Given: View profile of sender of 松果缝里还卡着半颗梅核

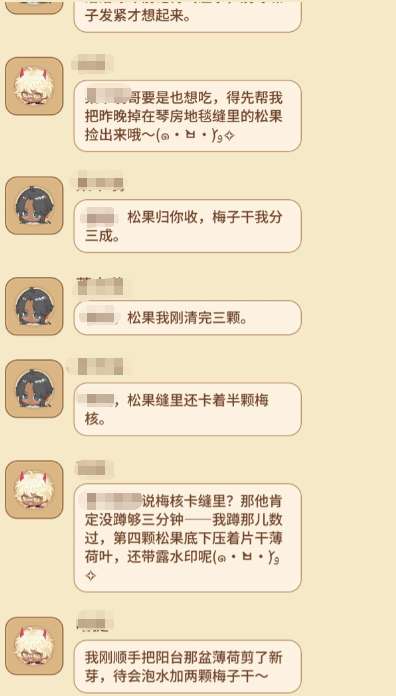Looking at the screenshot, I should (x=34, y=389).
